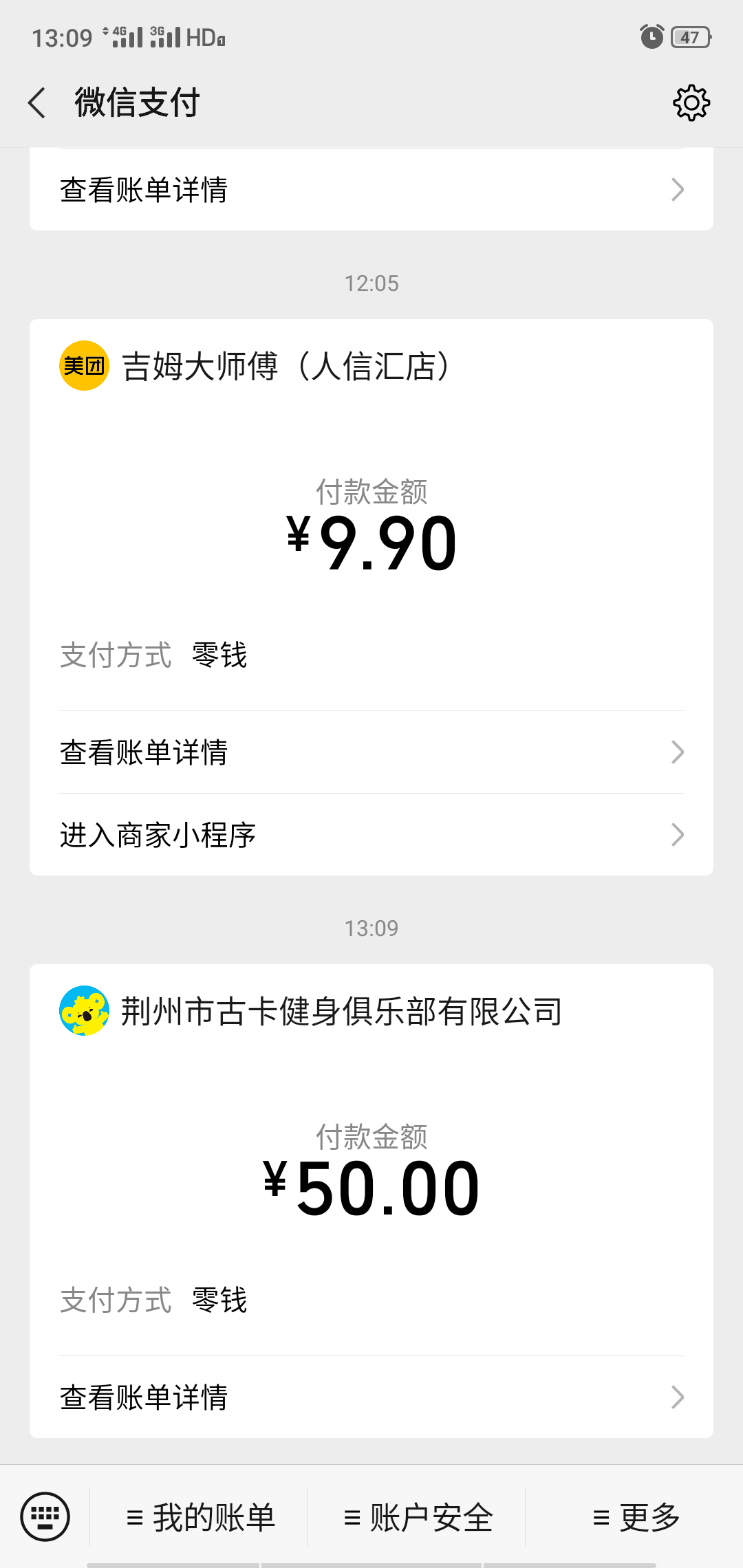Open the 我的账单 menu

click(x=201, y=1518)
